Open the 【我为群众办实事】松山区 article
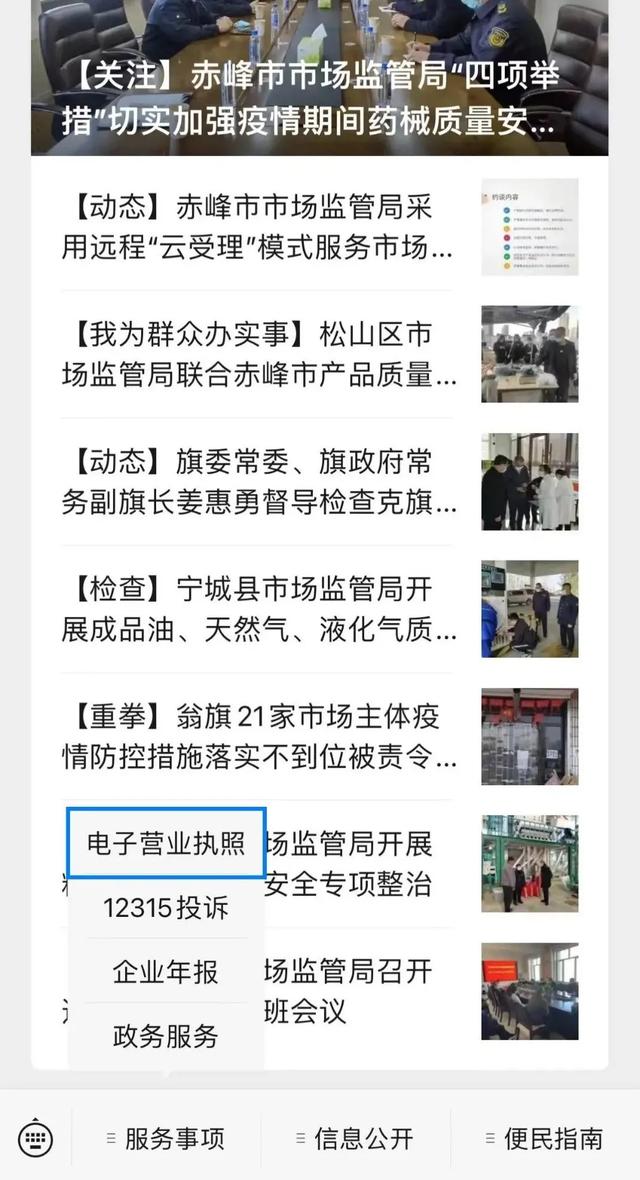The width and height of the screenshot is (640, 1180). coord(260,355)
